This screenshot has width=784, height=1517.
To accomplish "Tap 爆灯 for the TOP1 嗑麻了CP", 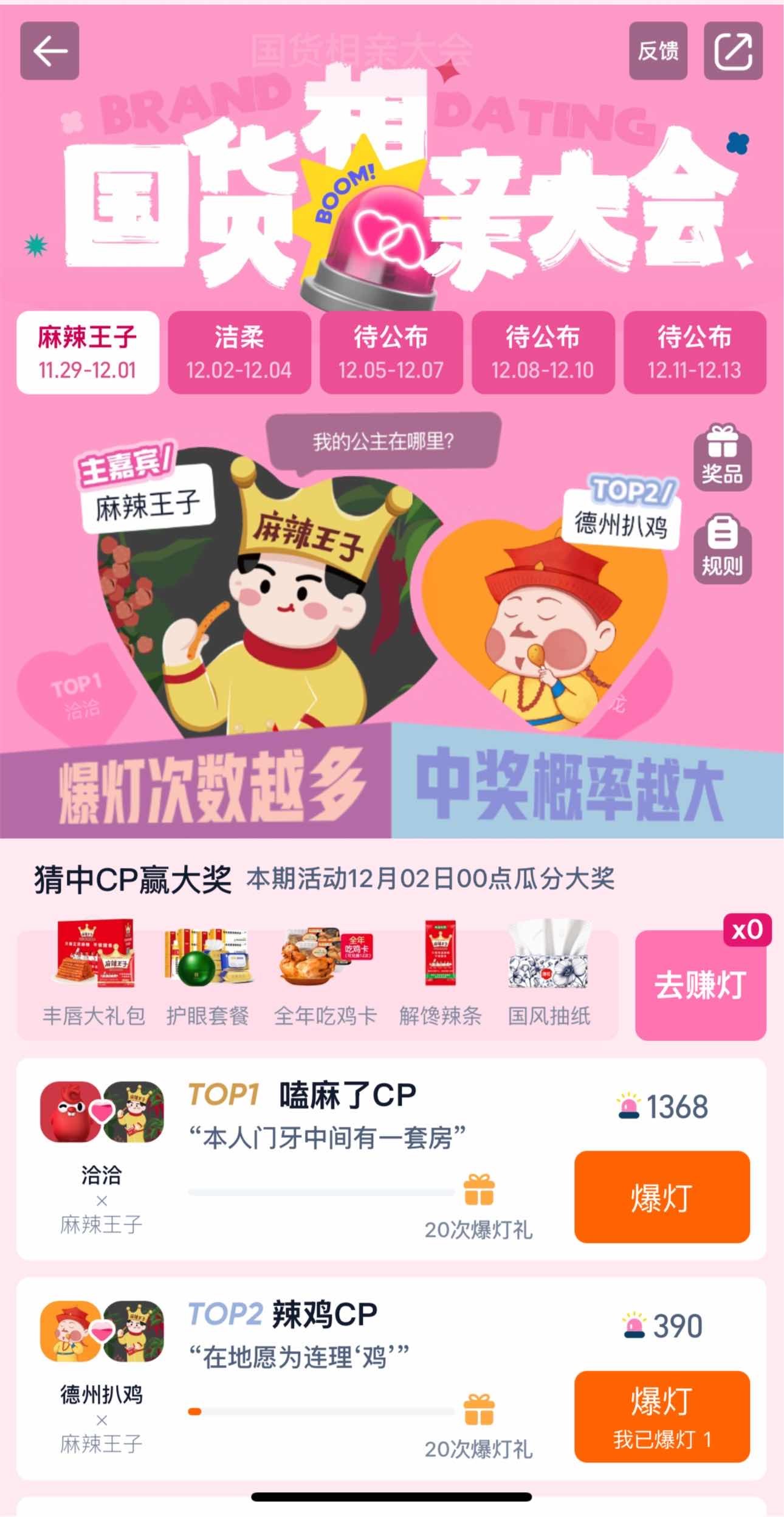I will pos(662,1197).
